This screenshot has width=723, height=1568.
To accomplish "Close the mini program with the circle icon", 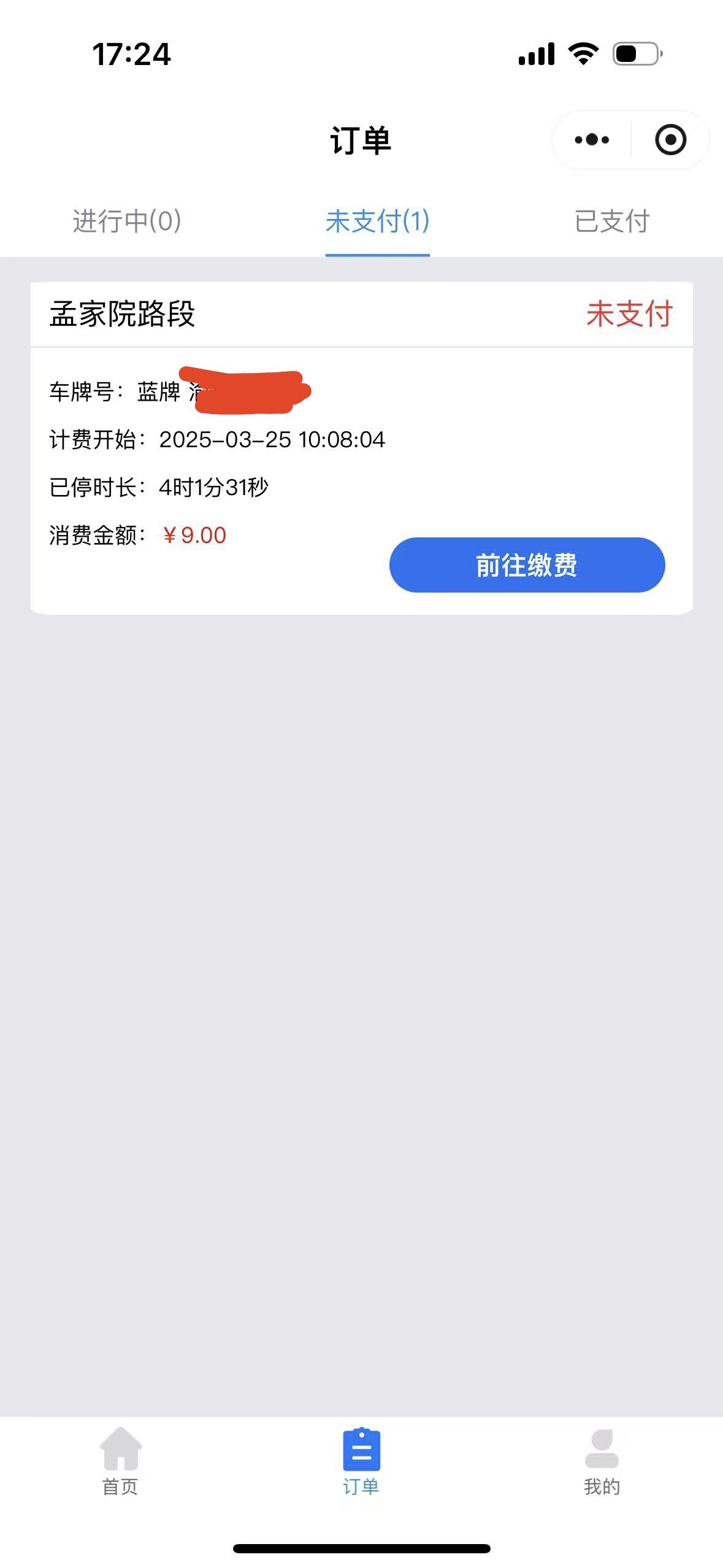I will pos(670,140).
